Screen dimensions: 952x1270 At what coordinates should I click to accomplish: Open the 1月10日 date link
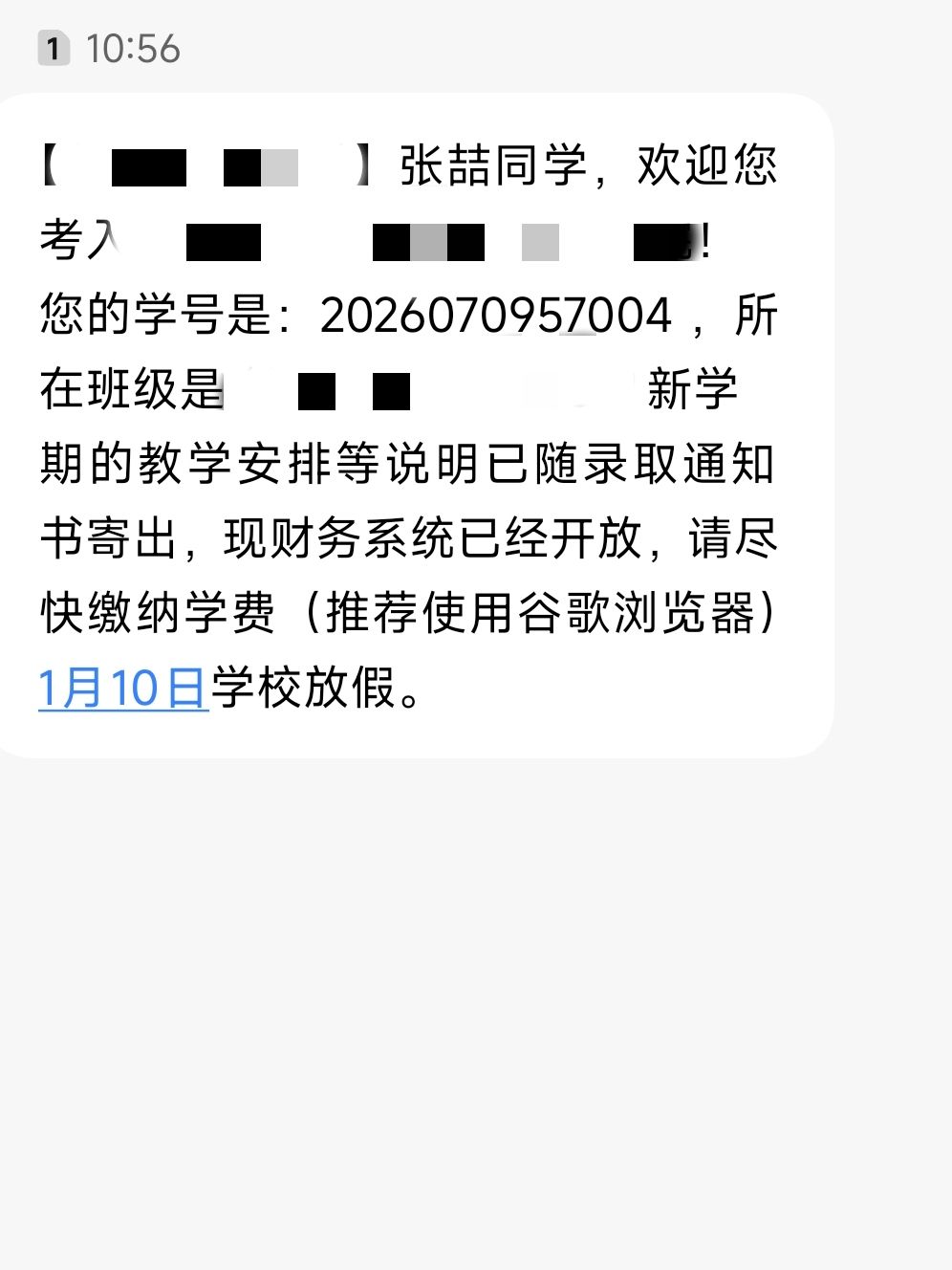(x=123, y=688)
